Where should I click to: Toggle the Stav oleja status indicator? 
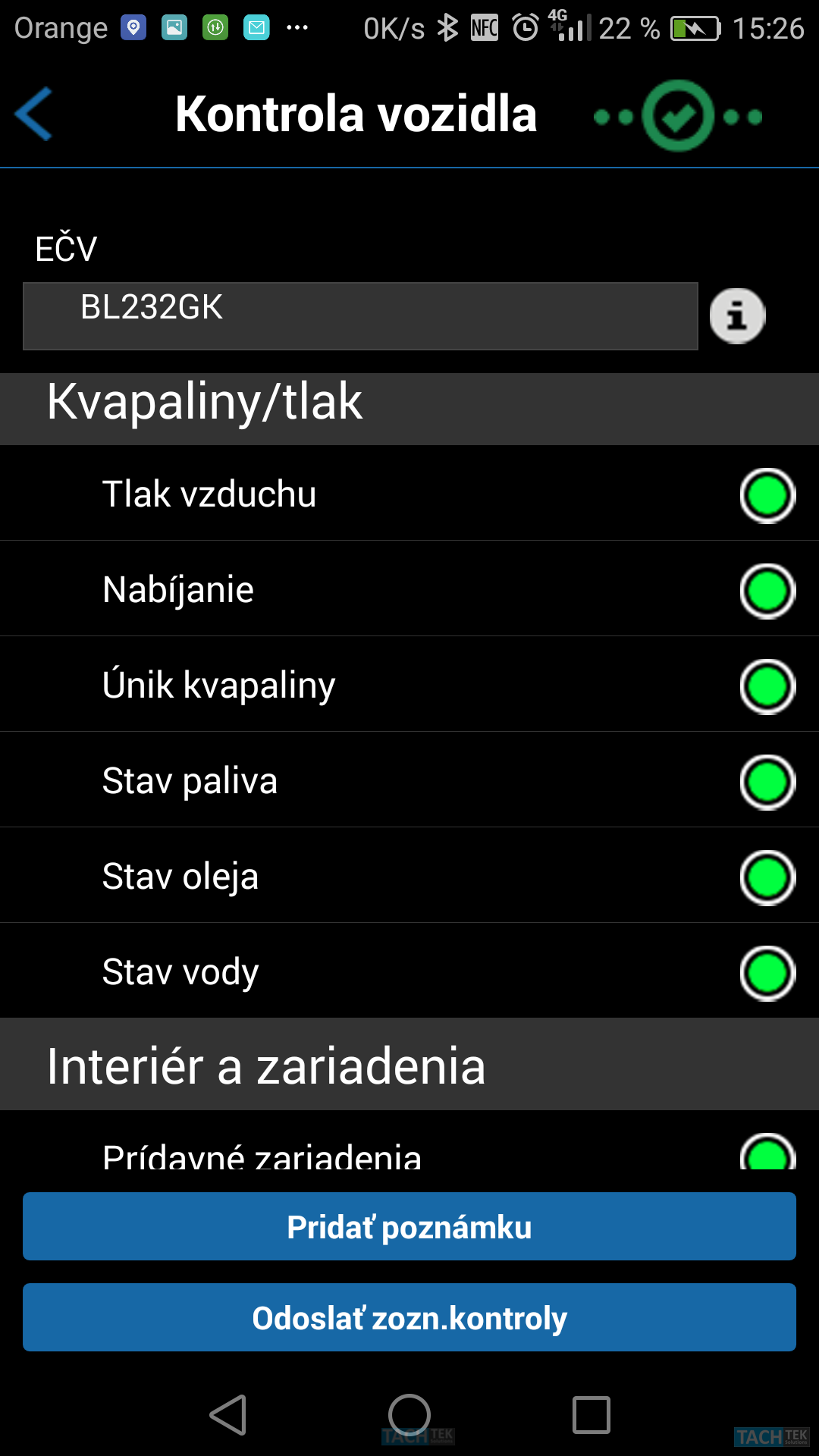(767, 878)
